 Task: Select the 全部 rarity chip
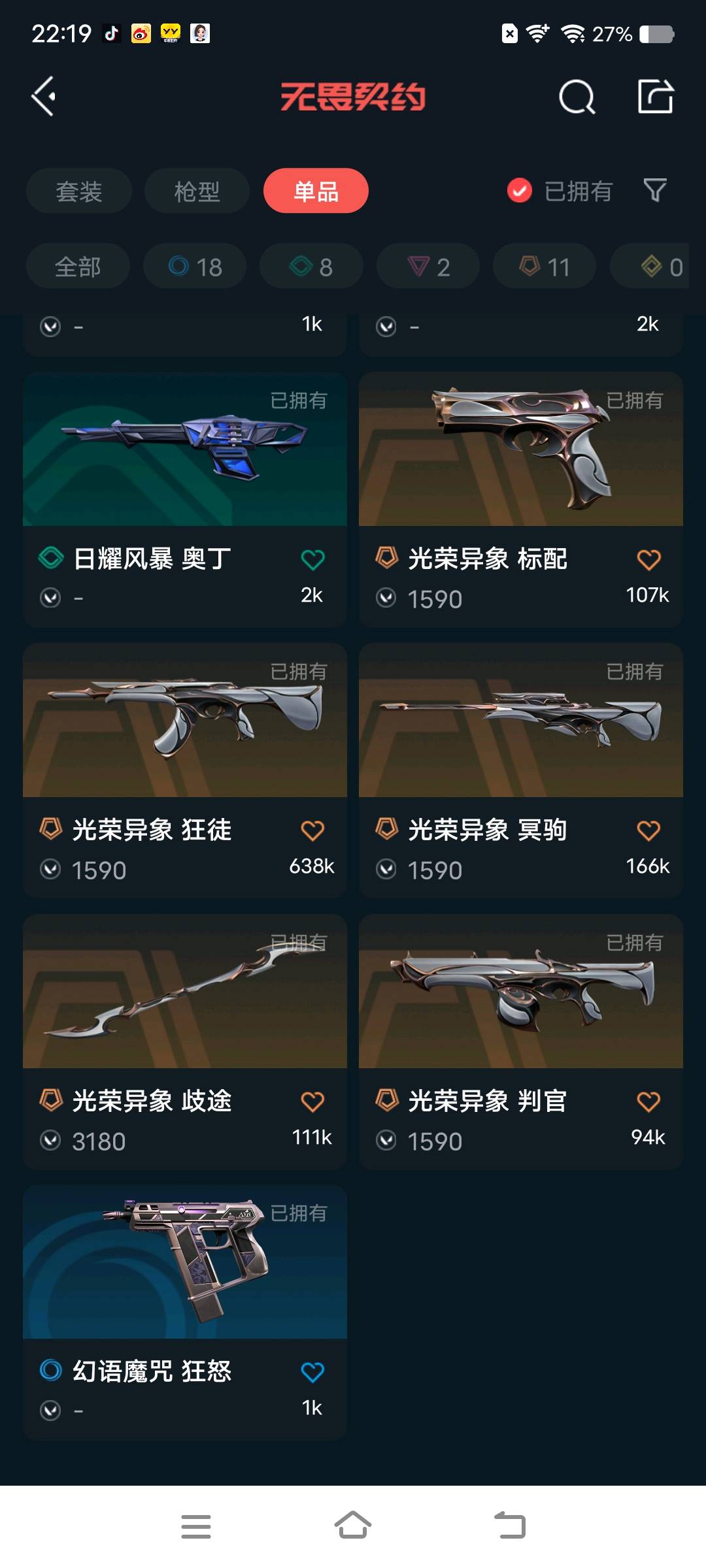coord(78,267)
